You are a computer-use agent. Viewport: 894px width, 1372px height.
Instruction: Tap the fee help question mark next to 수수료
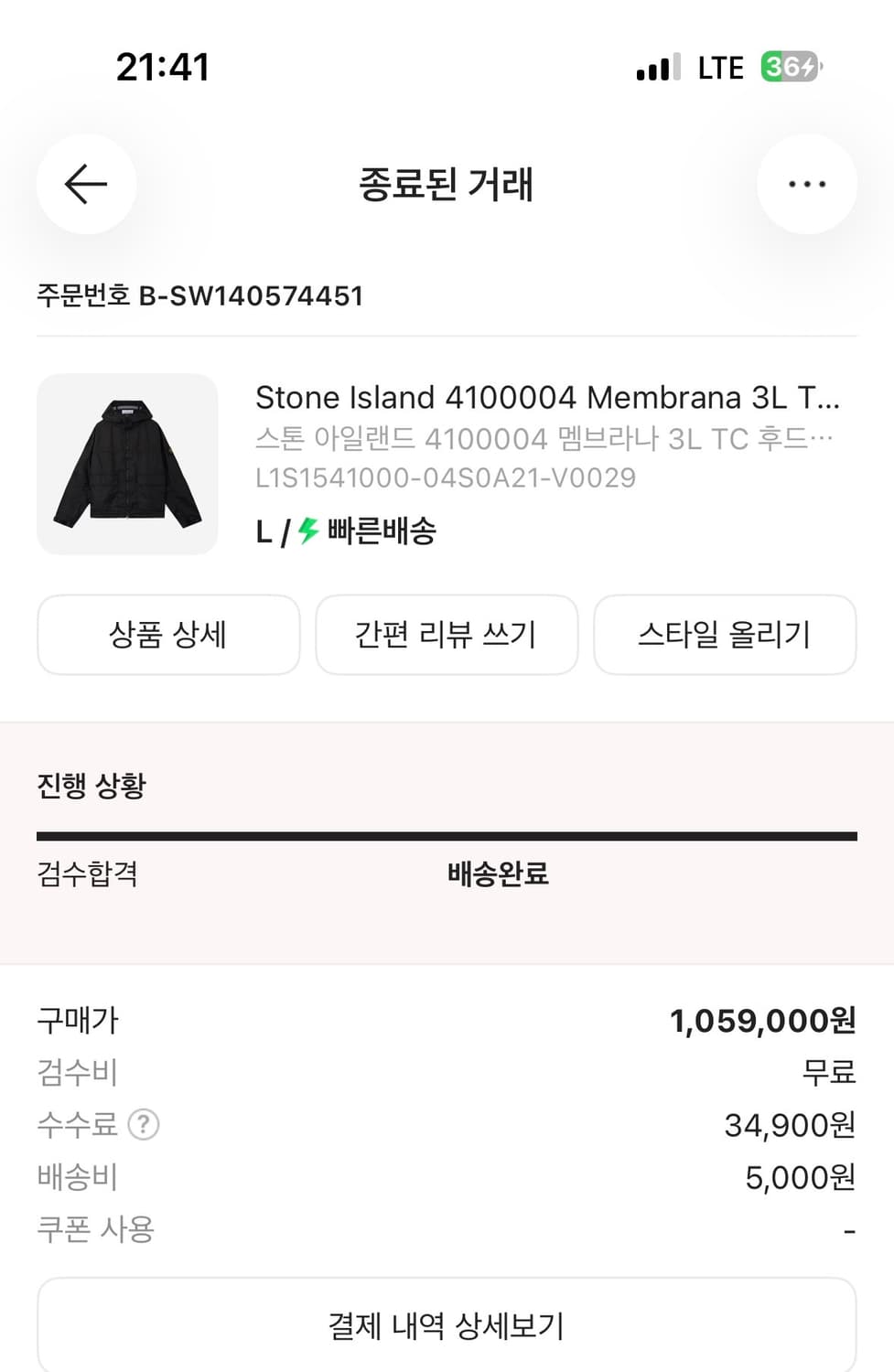143,1125
